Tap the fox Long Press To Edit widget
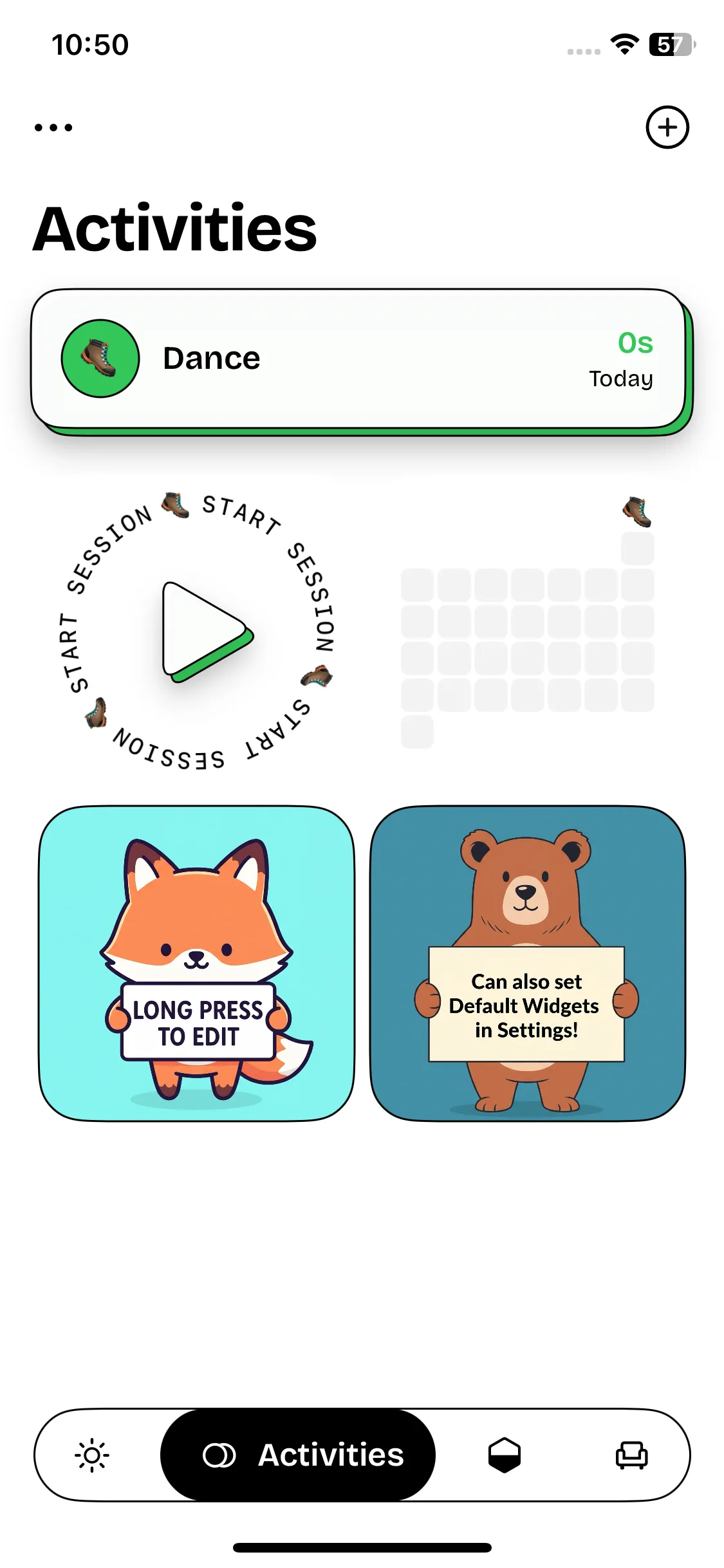The image size is (724, 1568). pos(197,964)
